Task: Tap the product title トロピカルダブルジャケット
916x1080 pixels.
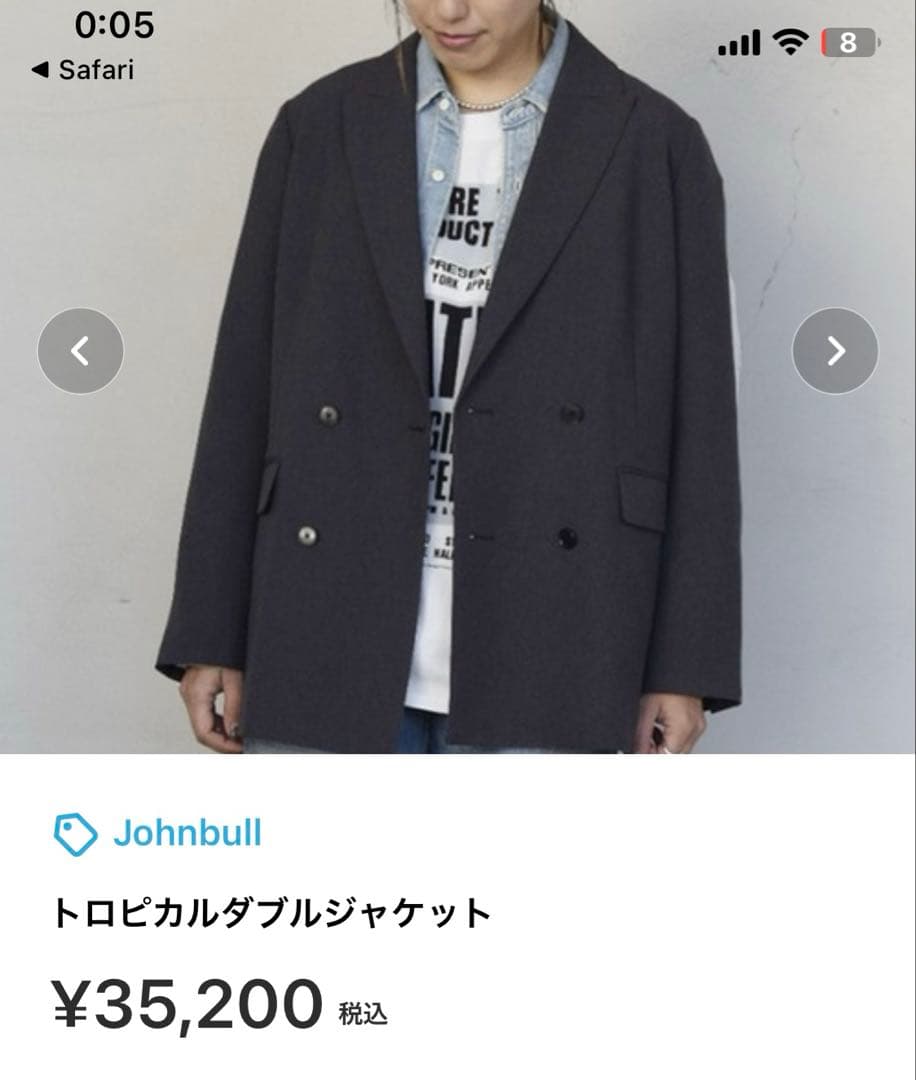Action: pyautogui.click(x=268, y=911)
